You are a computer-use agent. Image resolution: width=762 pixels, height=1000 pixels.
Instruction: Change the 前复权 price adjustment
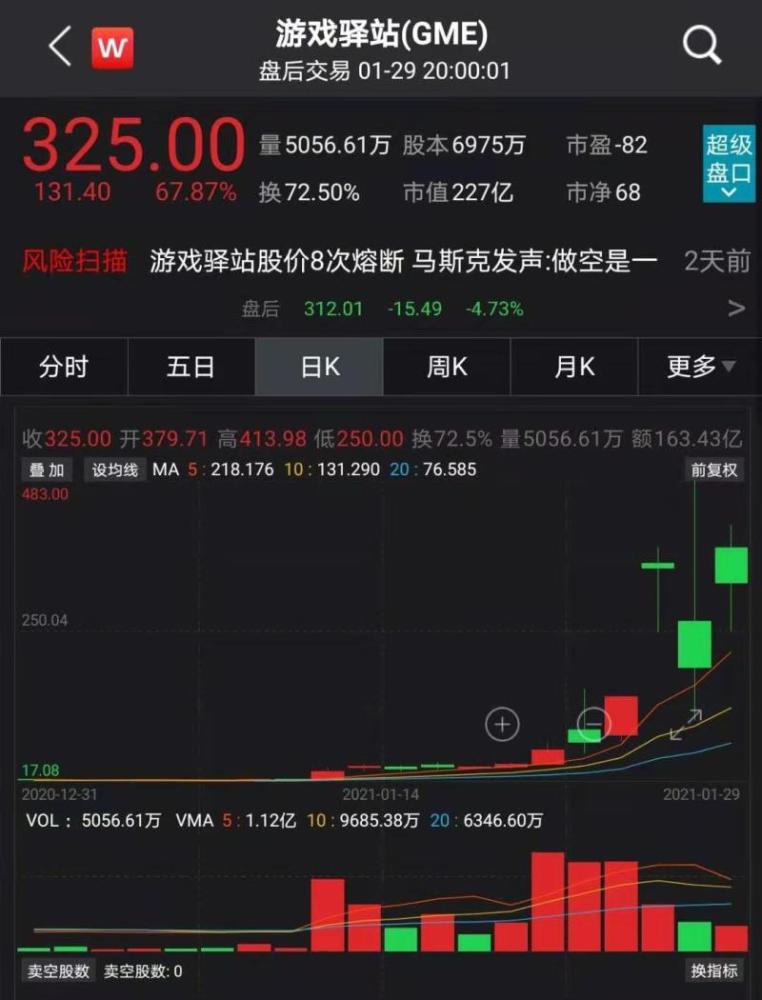tap(714, 469)
